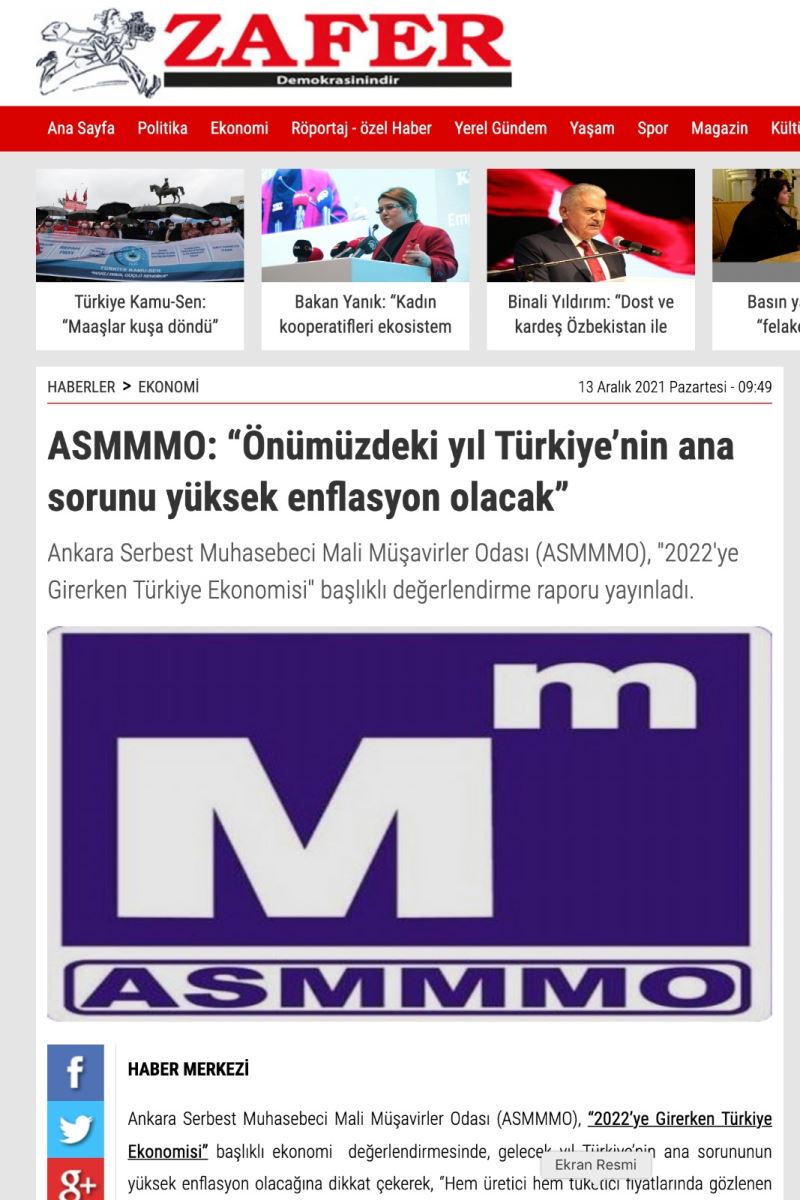
Task: Share article on Twitter
Action: (x=75, y=1129)
